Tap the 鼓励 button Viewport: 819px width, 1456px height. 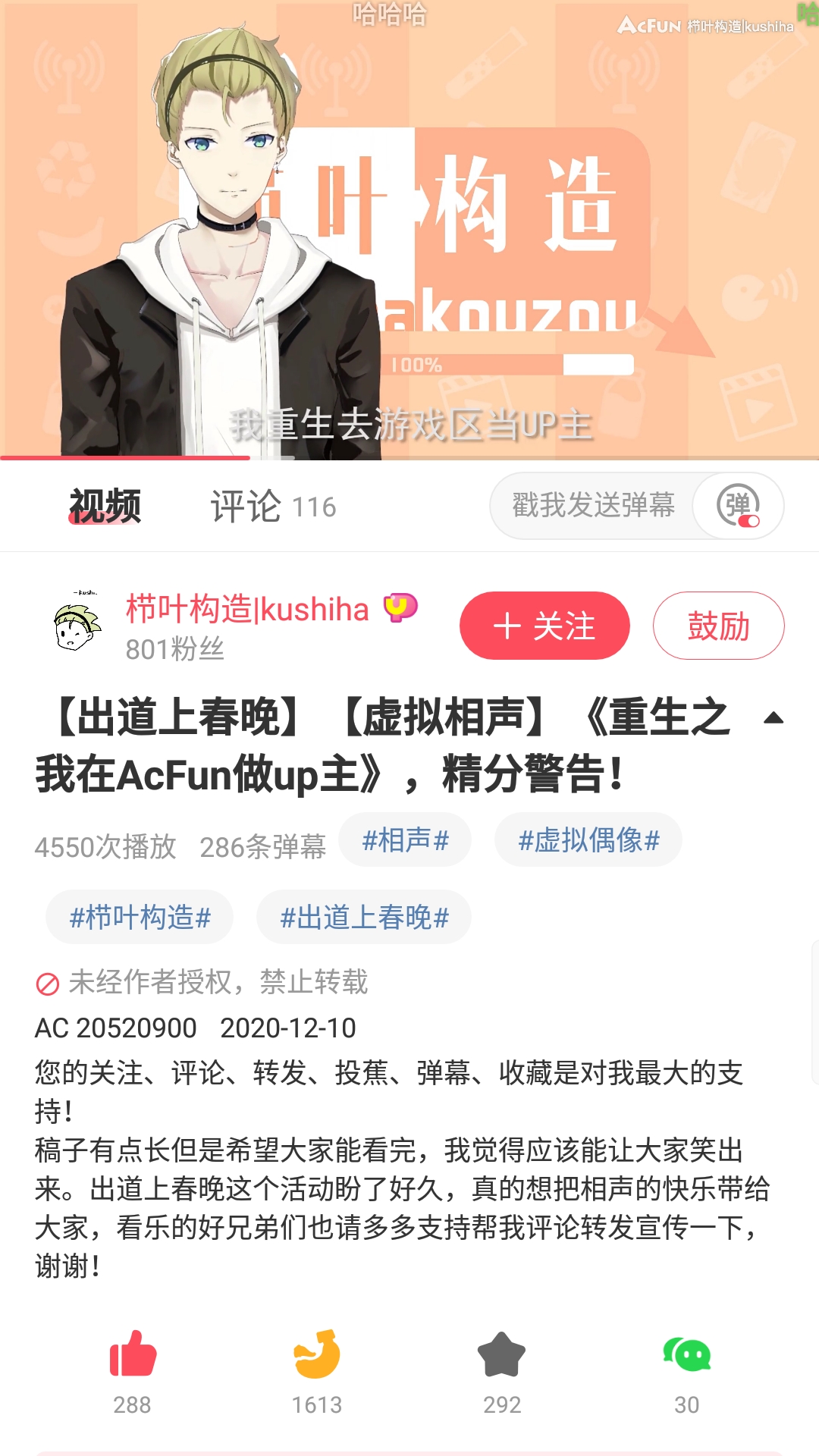[718, 626]
